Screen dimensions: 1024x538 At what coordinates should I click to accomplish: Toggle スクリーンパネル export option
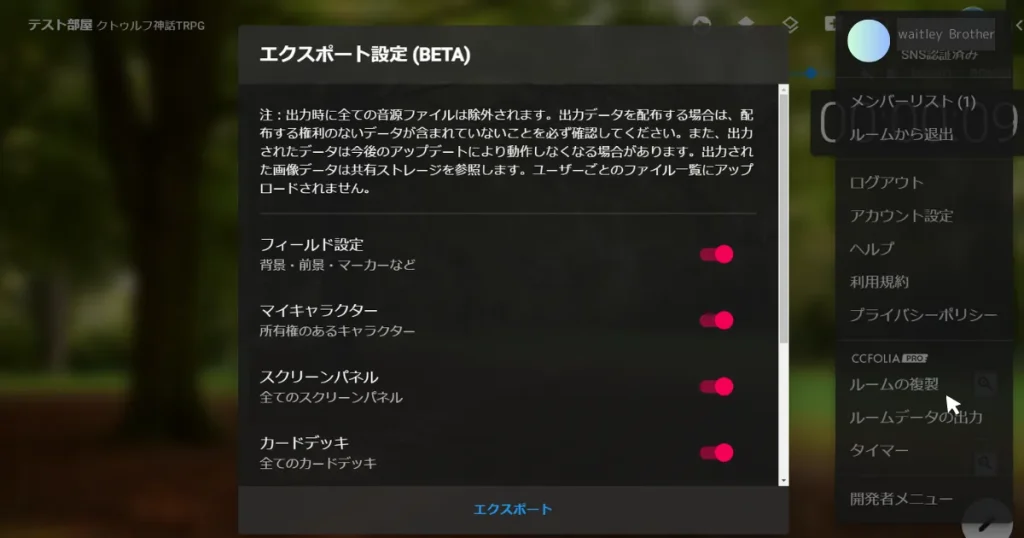(717, 386)
